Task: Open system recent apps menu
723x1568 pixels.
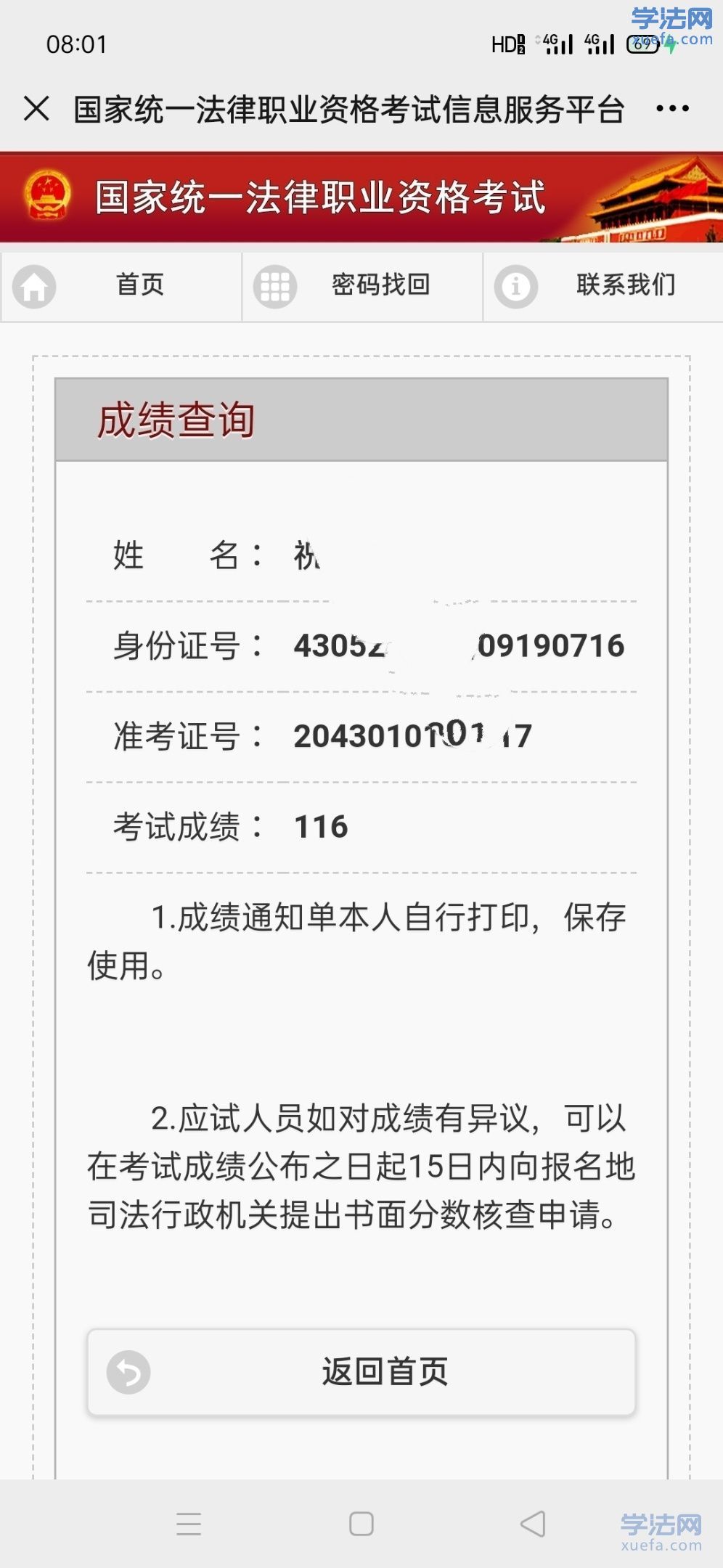Action: [x=189, y=1524]
